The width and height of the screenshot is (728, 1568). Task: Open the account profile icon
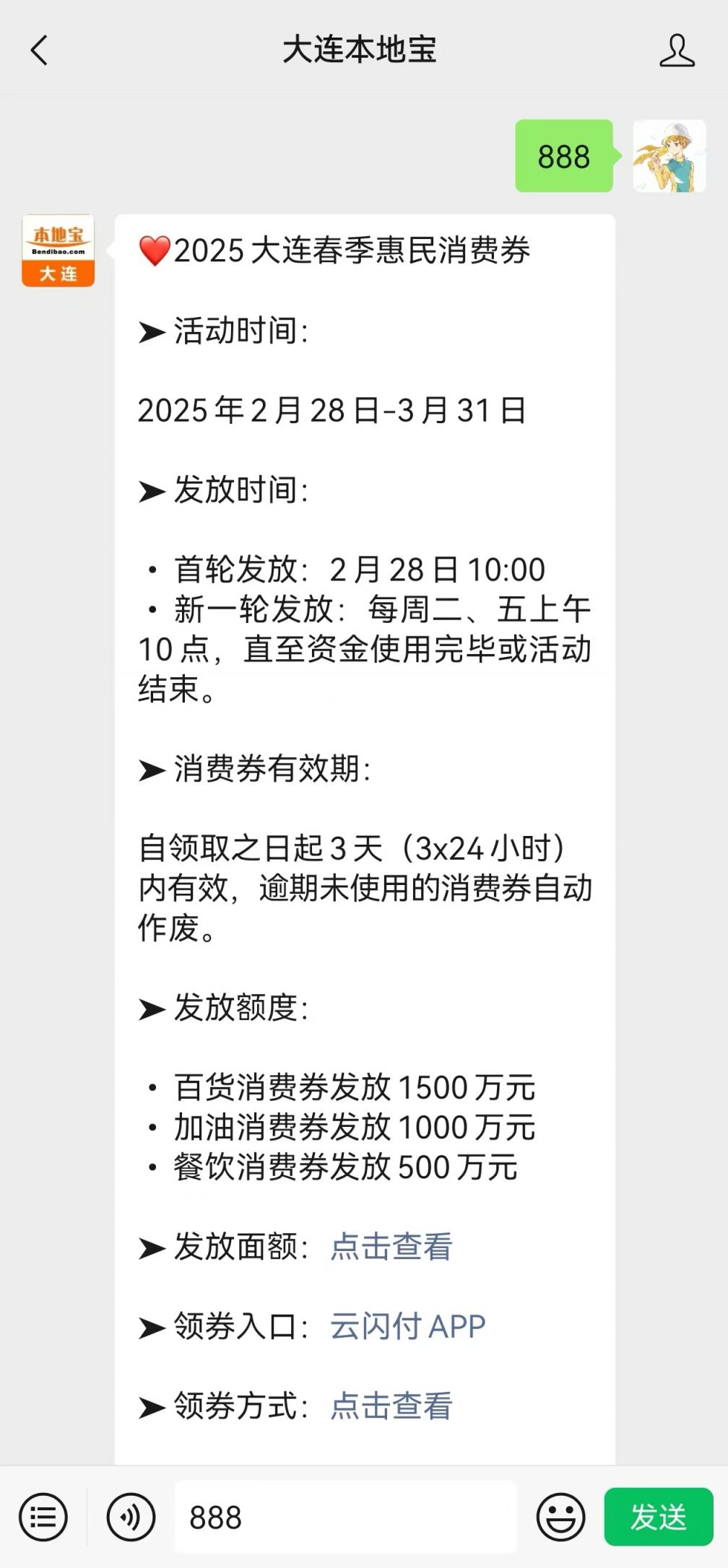[677, 51]
